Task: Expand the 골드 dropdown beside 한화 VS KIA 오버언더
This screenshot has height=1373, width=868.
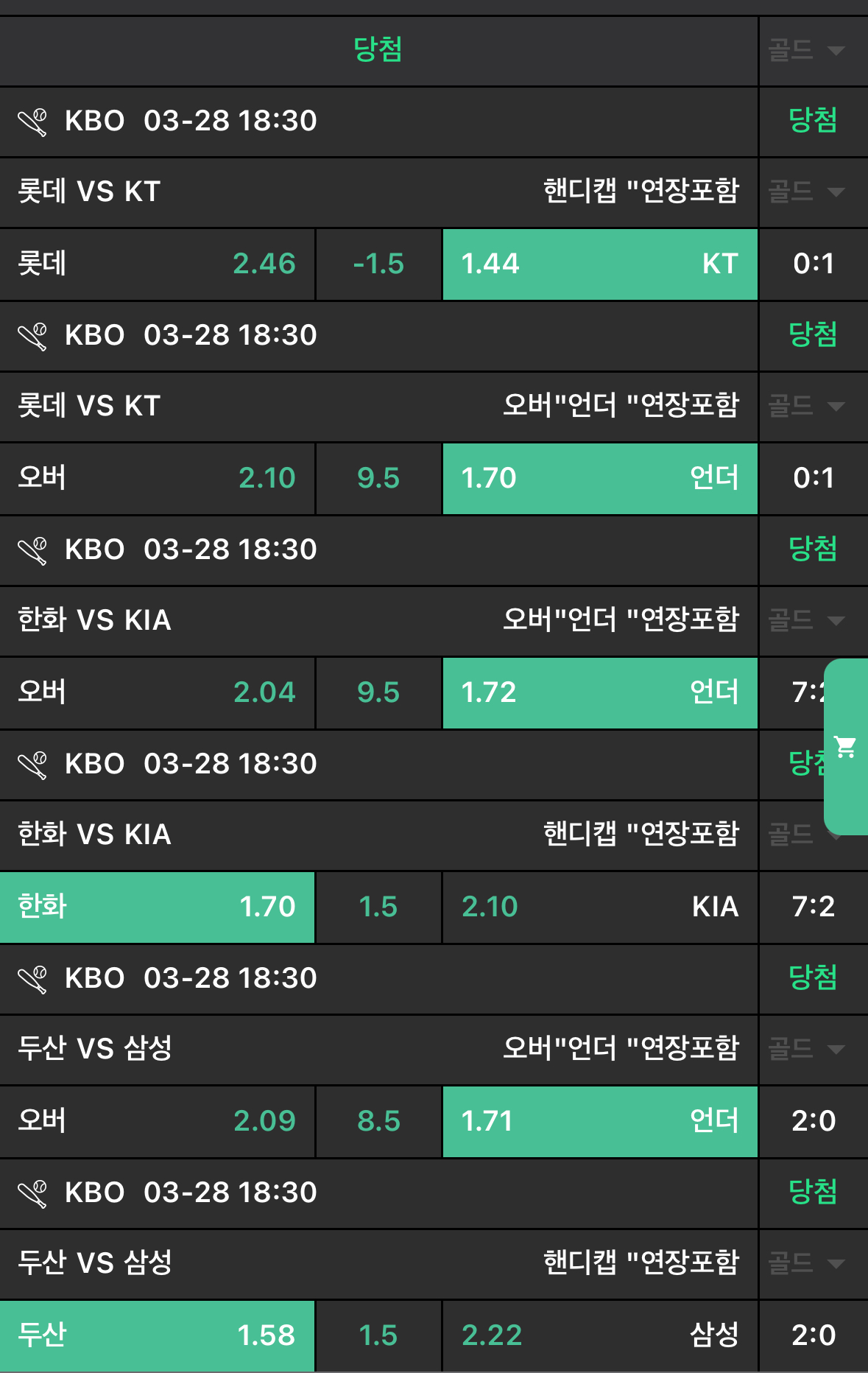Action: point(806,620)
